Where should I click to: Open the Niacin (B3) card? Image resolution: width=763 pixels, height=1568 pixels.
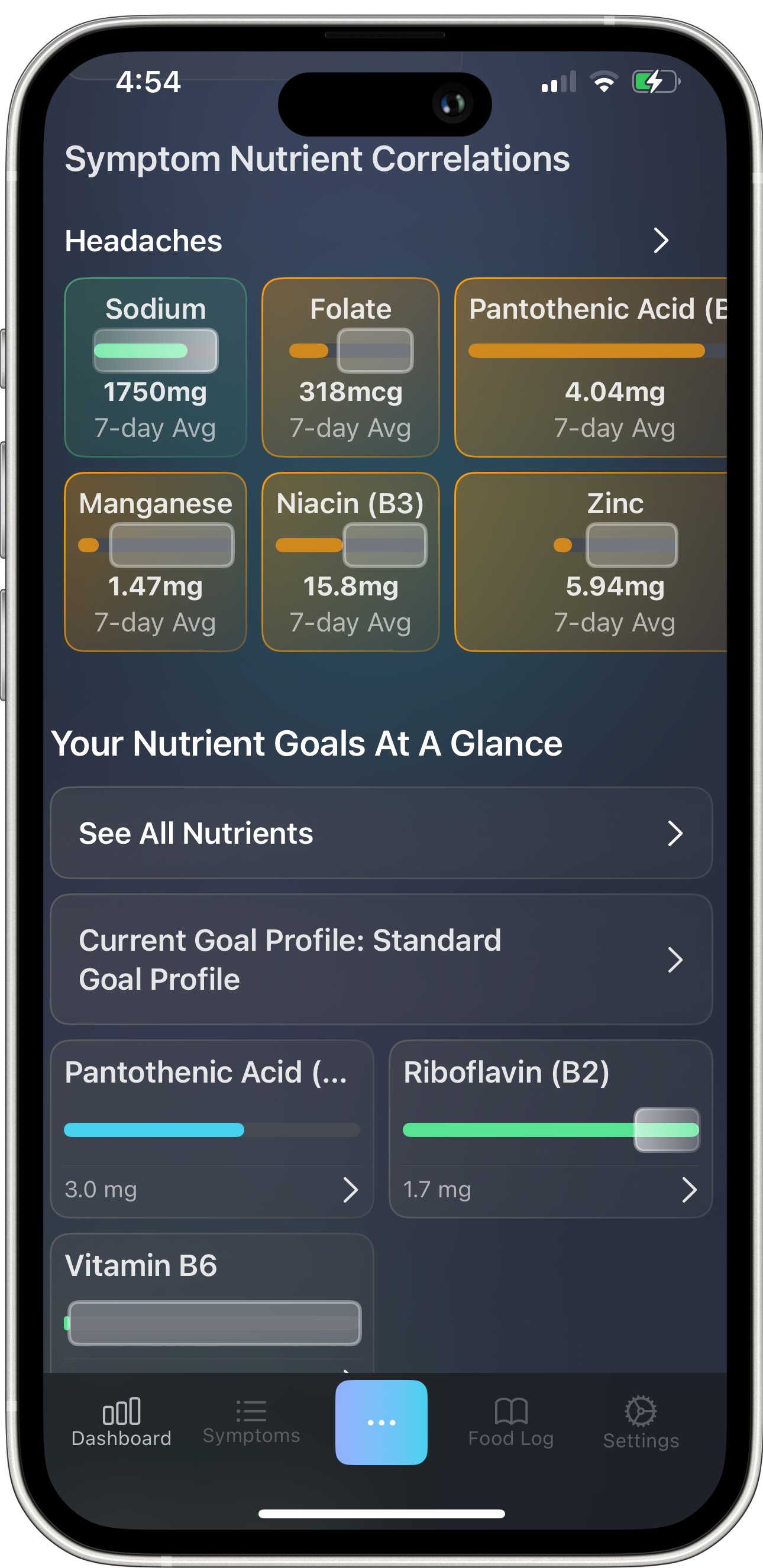pyautogui.click(x=350, y=562)
